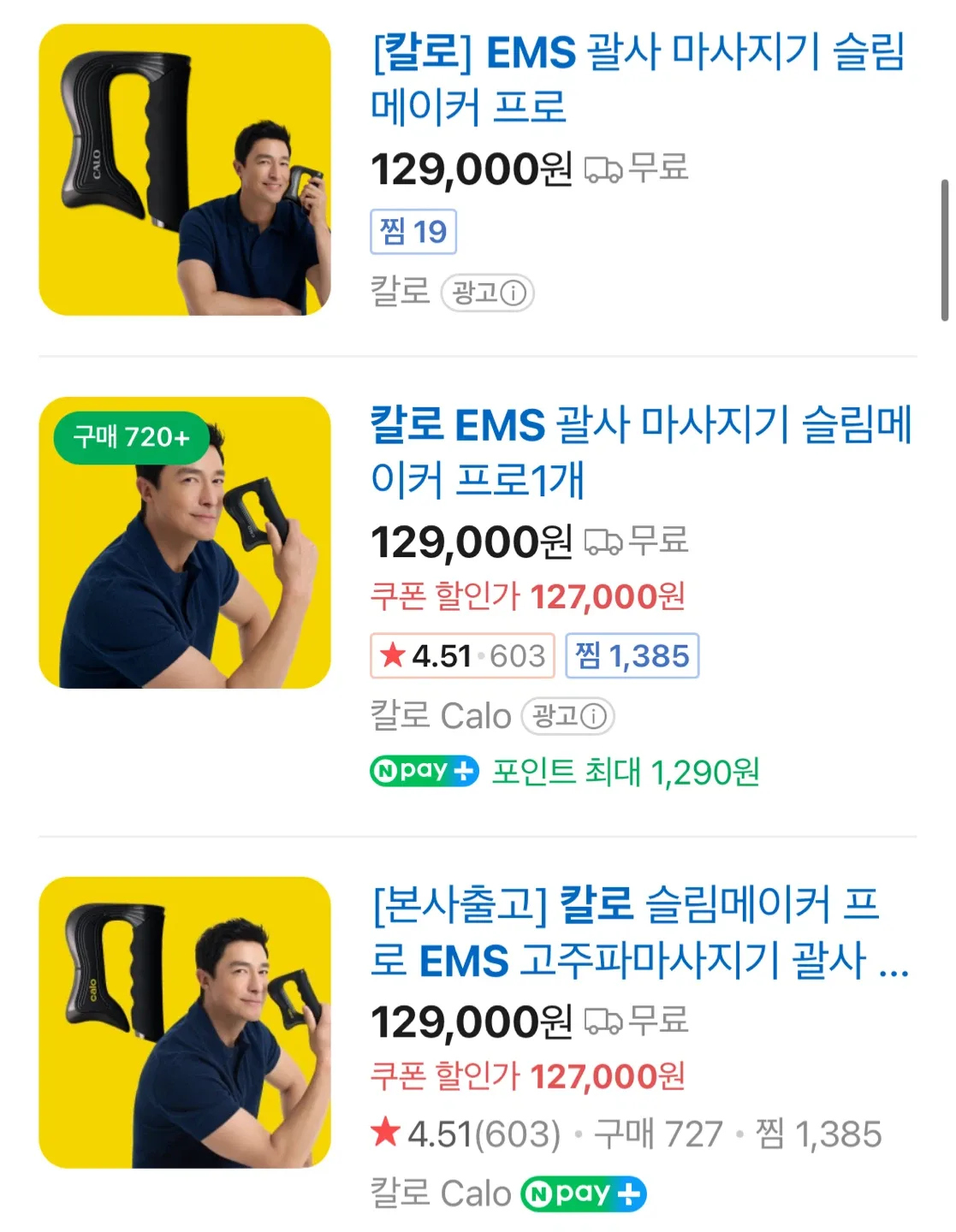Tap the 찜 19 wishlist badge
Image resolution: width=956 pixels, height=1232 pixels.
(413, 232)
